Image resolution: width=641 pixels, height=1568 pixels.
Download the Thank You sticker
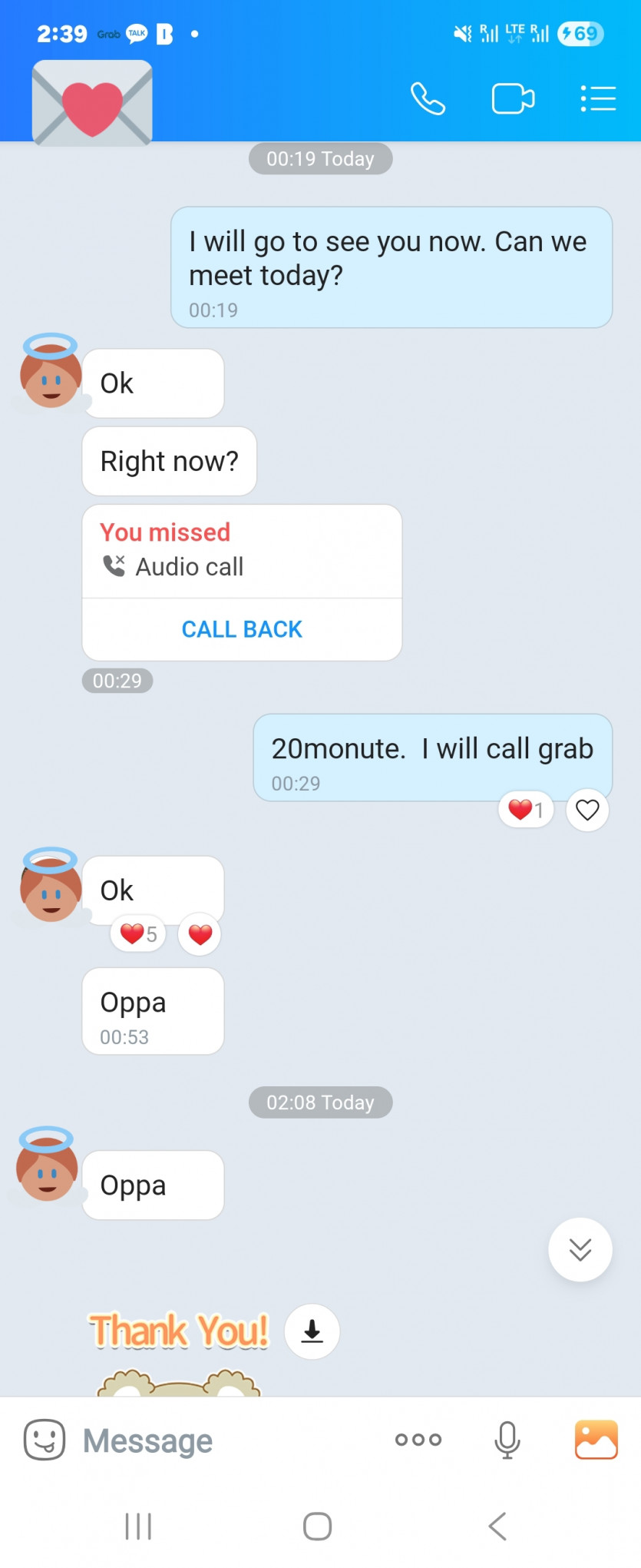tap(312, 1331)
